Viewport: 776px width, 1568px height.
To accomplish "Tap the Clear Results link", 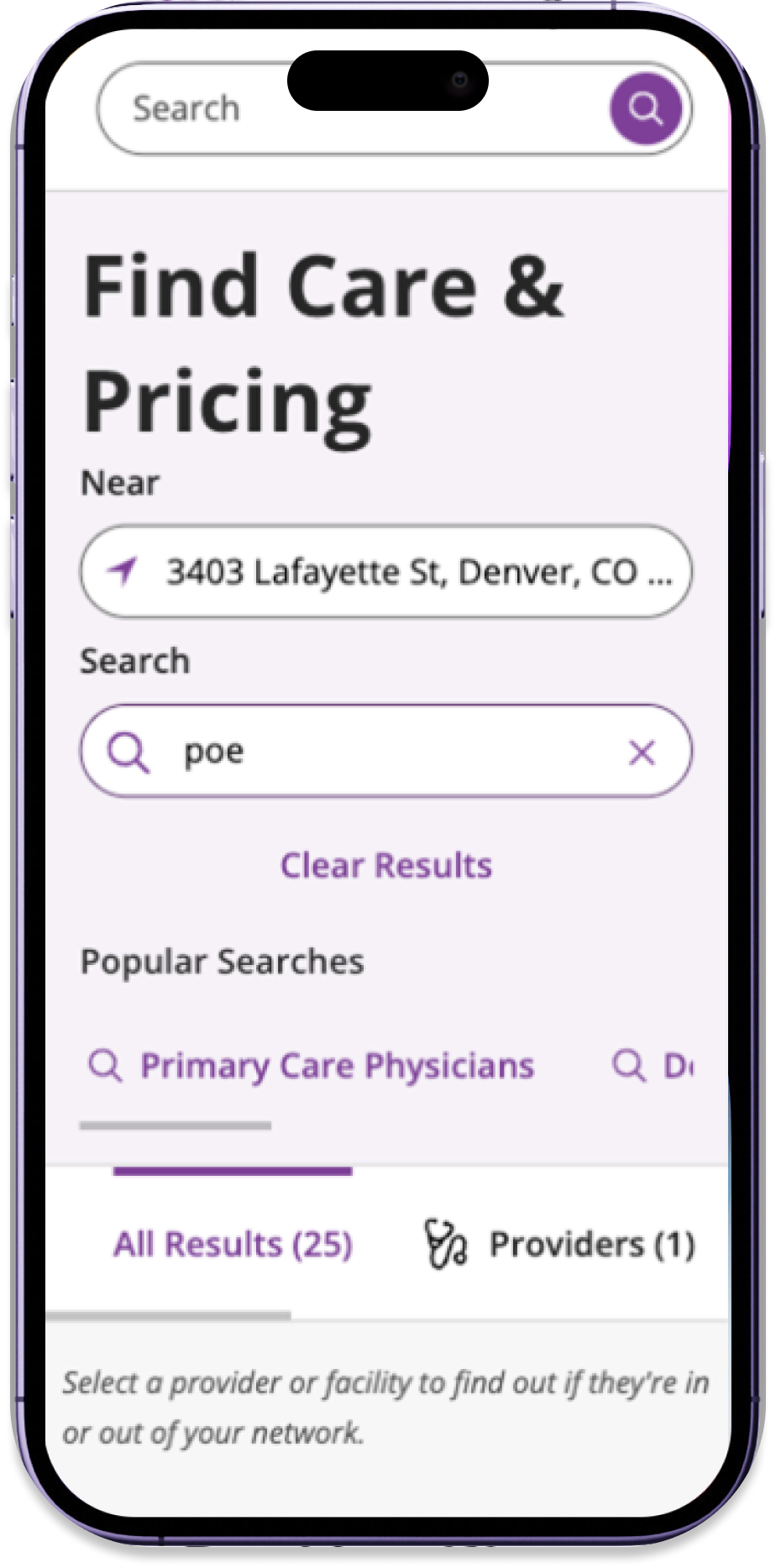I will click(386, 866).
